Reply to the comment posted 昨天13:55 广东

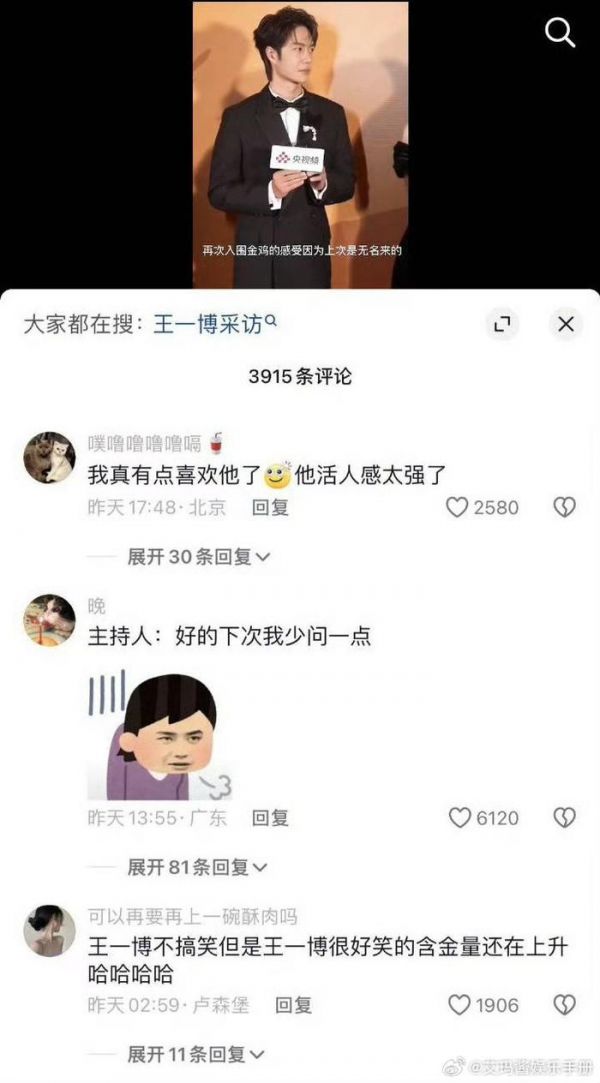[270, 817]
